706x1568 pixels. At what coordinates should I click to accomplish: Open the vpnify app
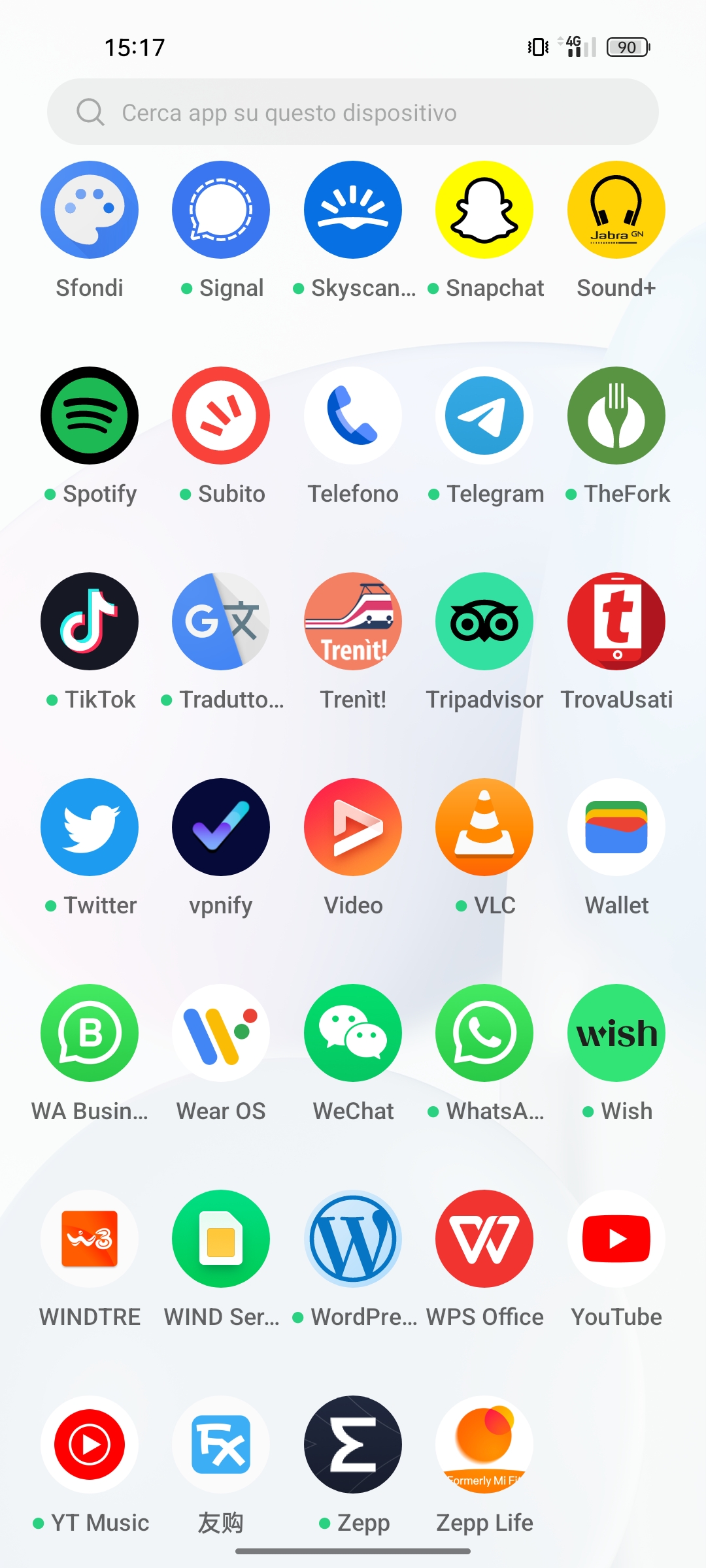click(x=221, y=828)
